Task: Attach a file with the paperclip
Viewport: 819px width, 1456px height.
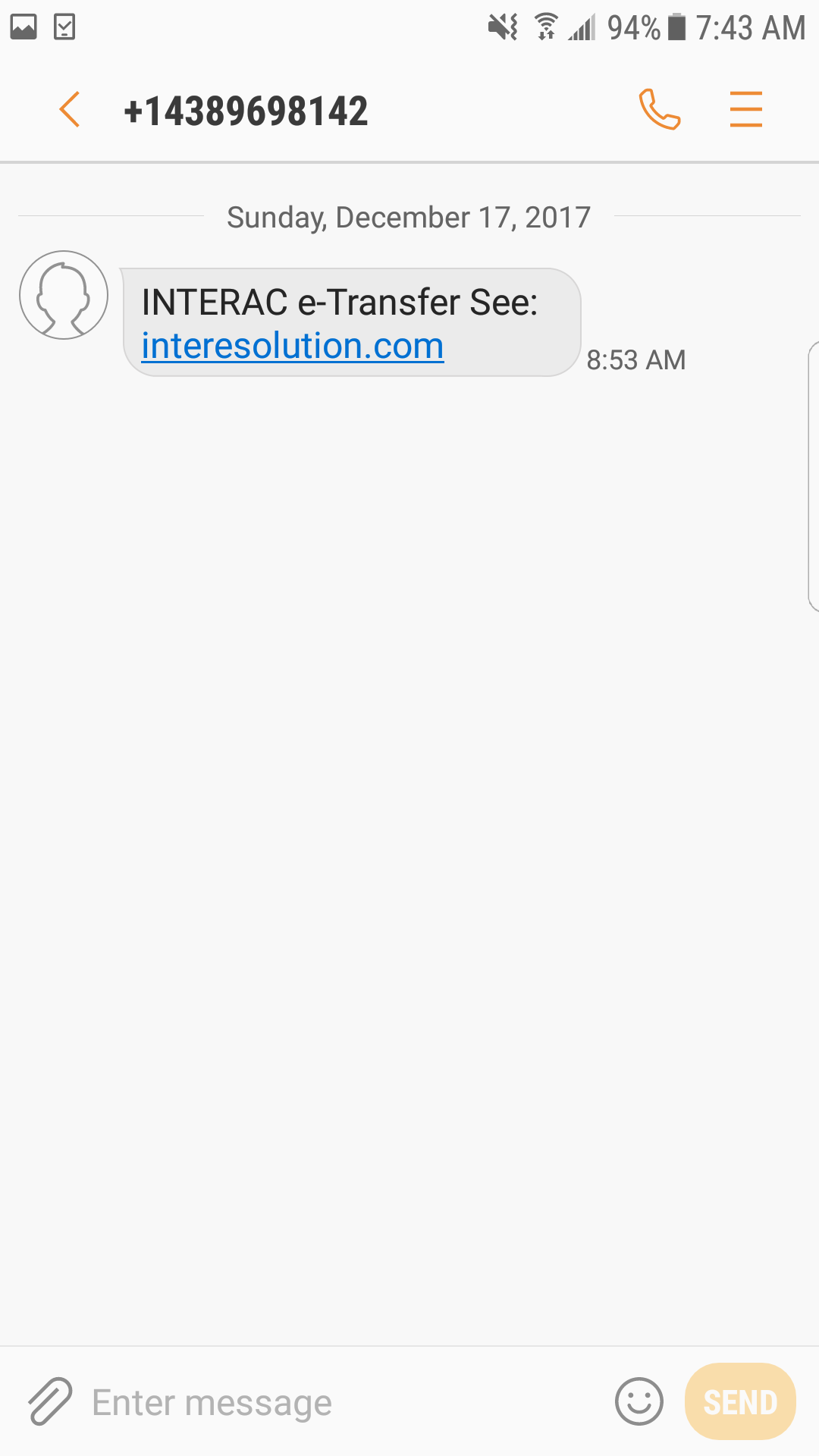Action: tap(50, 1401)
